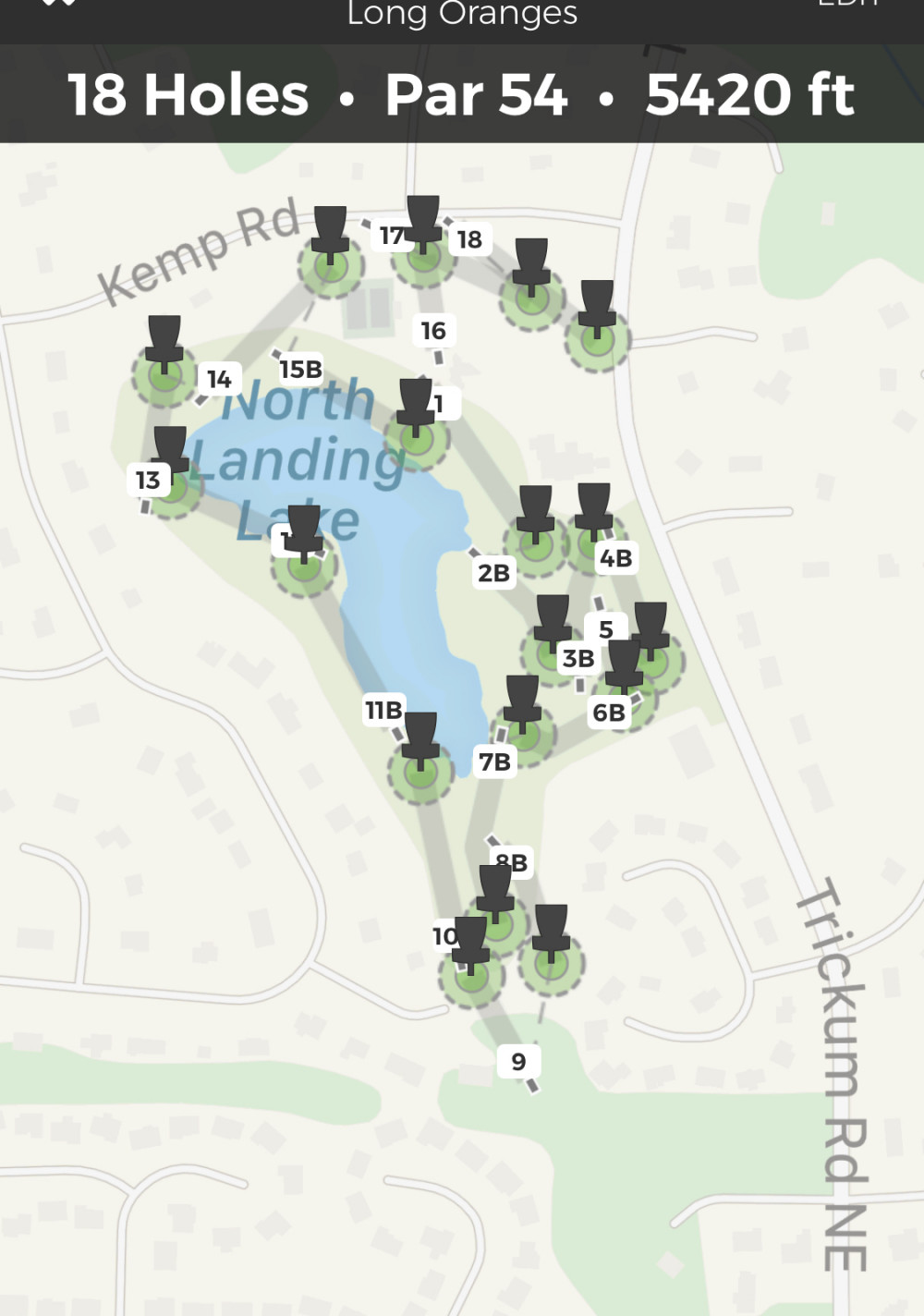The height and width of the screenshot is (1316, 924).
Task: Select hole 15B on the map
Action: tap(300, 370)
